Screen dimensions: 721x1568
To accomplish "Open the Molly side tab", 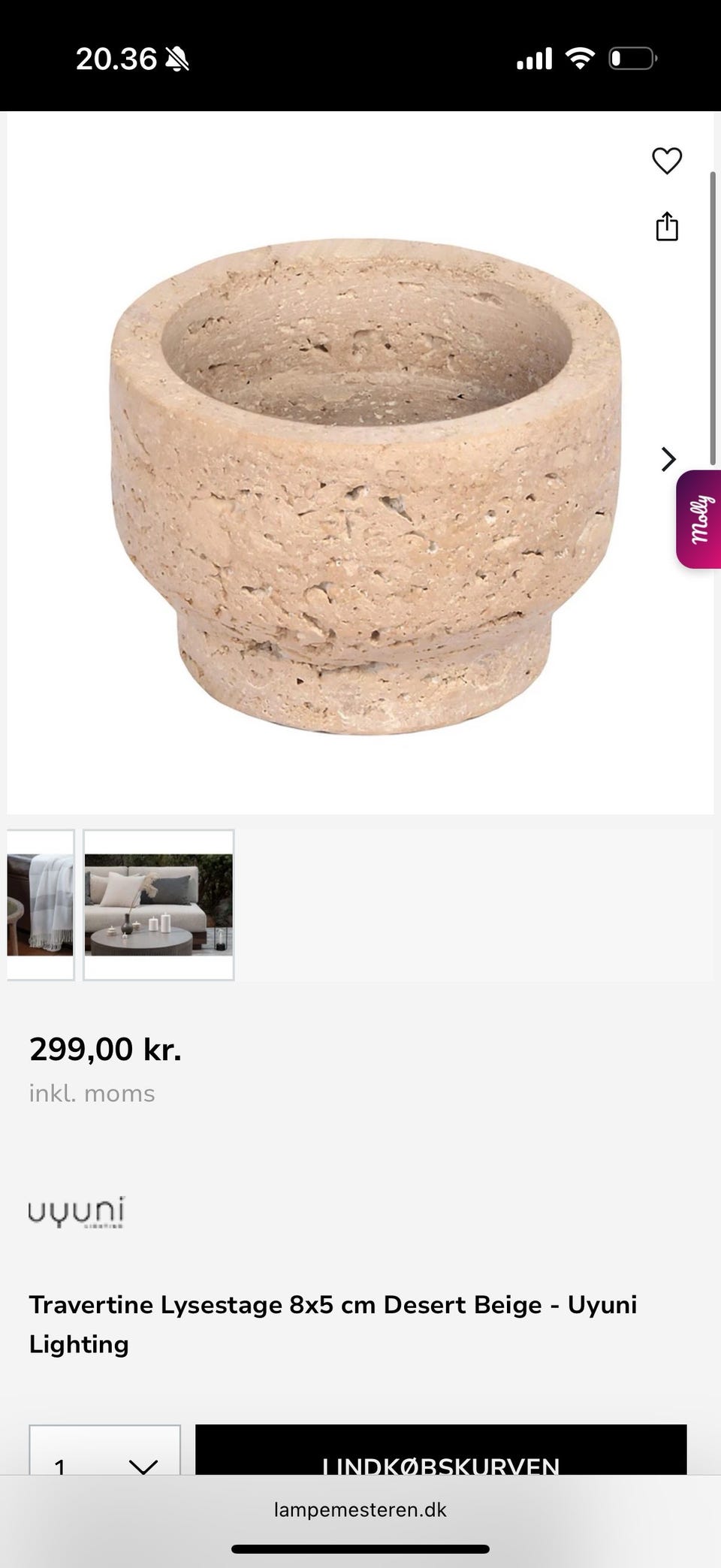I will point(699,519).
